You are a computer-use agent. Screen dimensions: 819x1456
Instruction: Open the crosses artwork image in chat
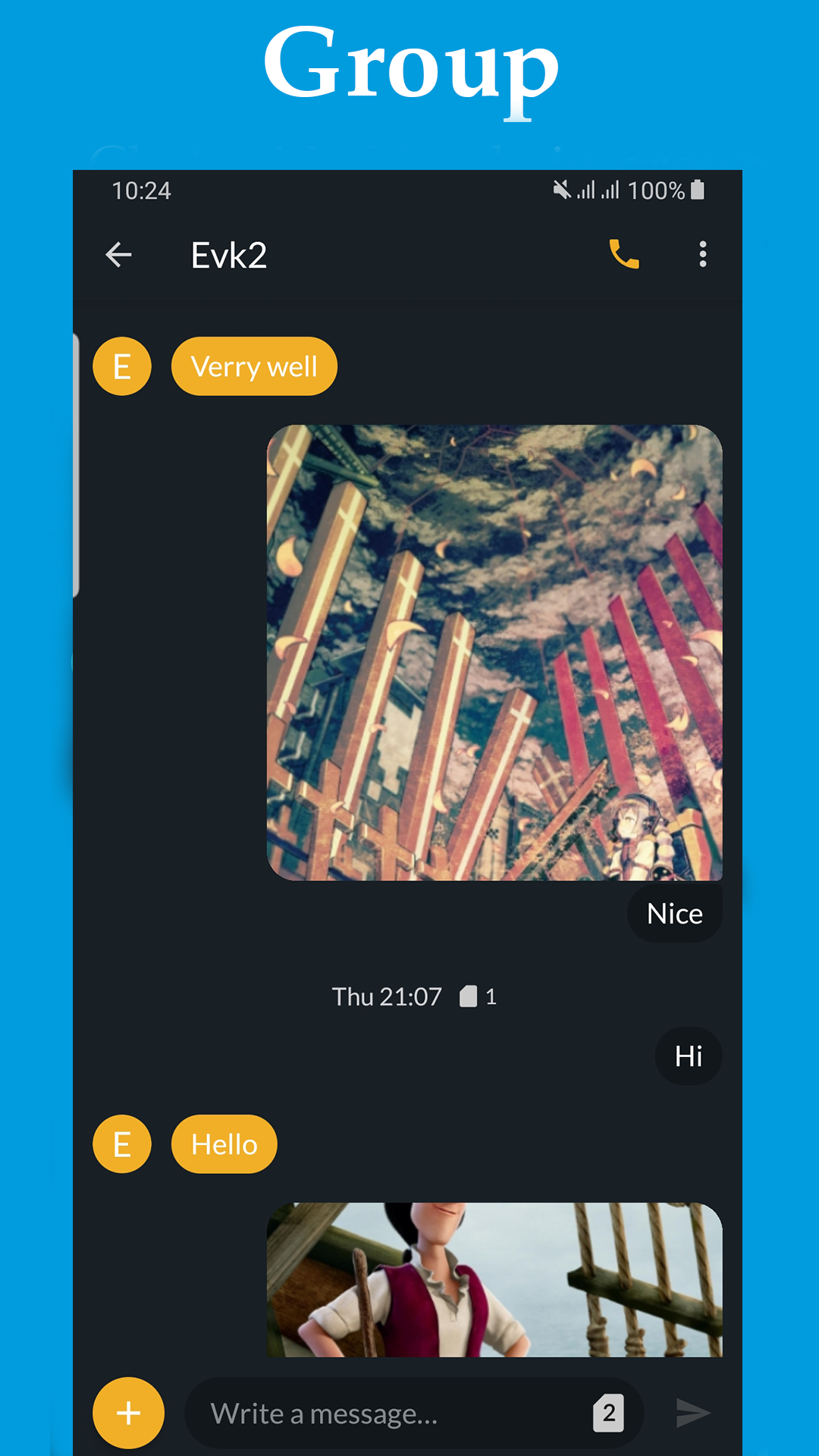494,652
